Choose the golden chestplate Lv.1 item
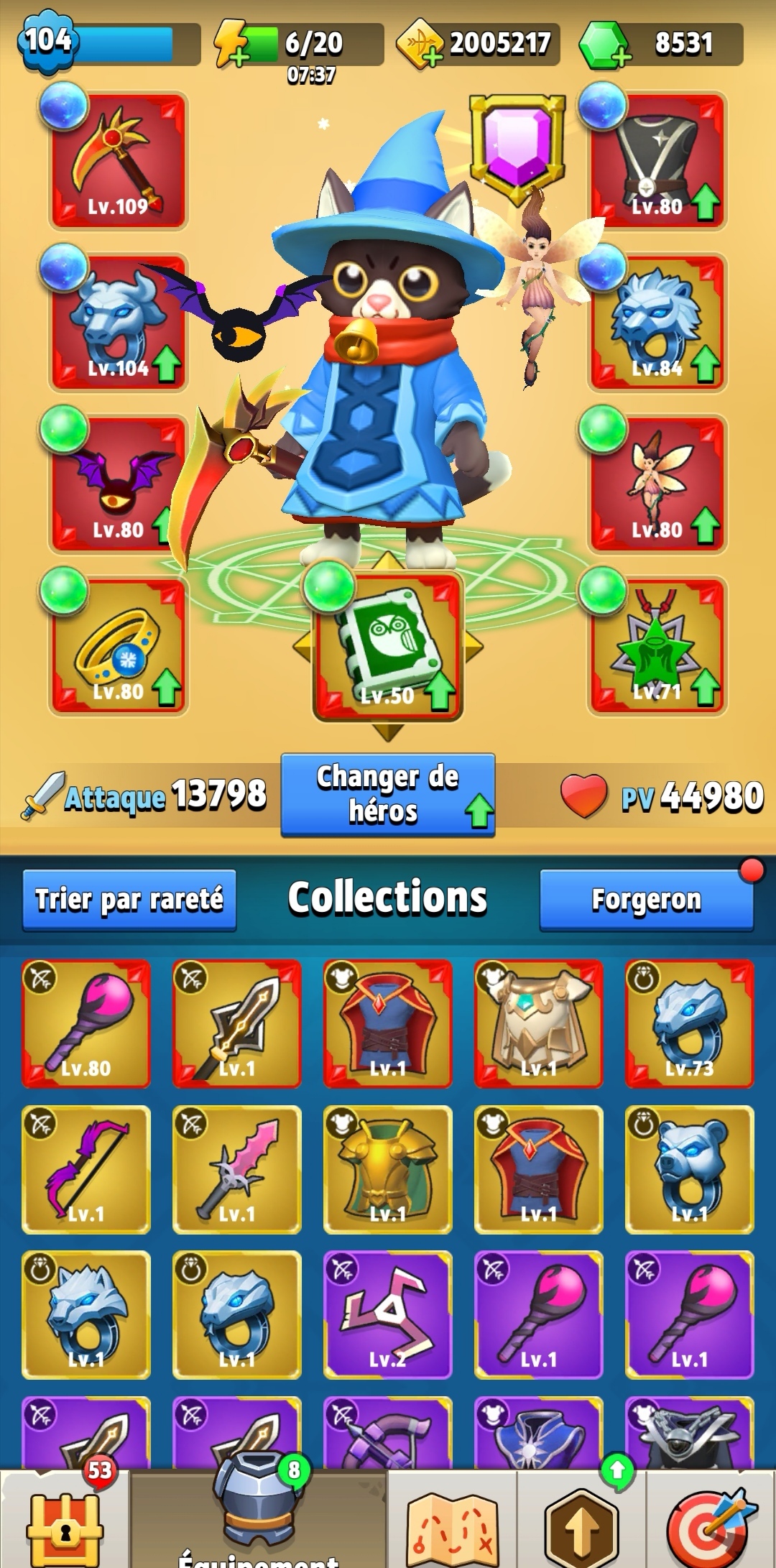 coord(387,1169)
